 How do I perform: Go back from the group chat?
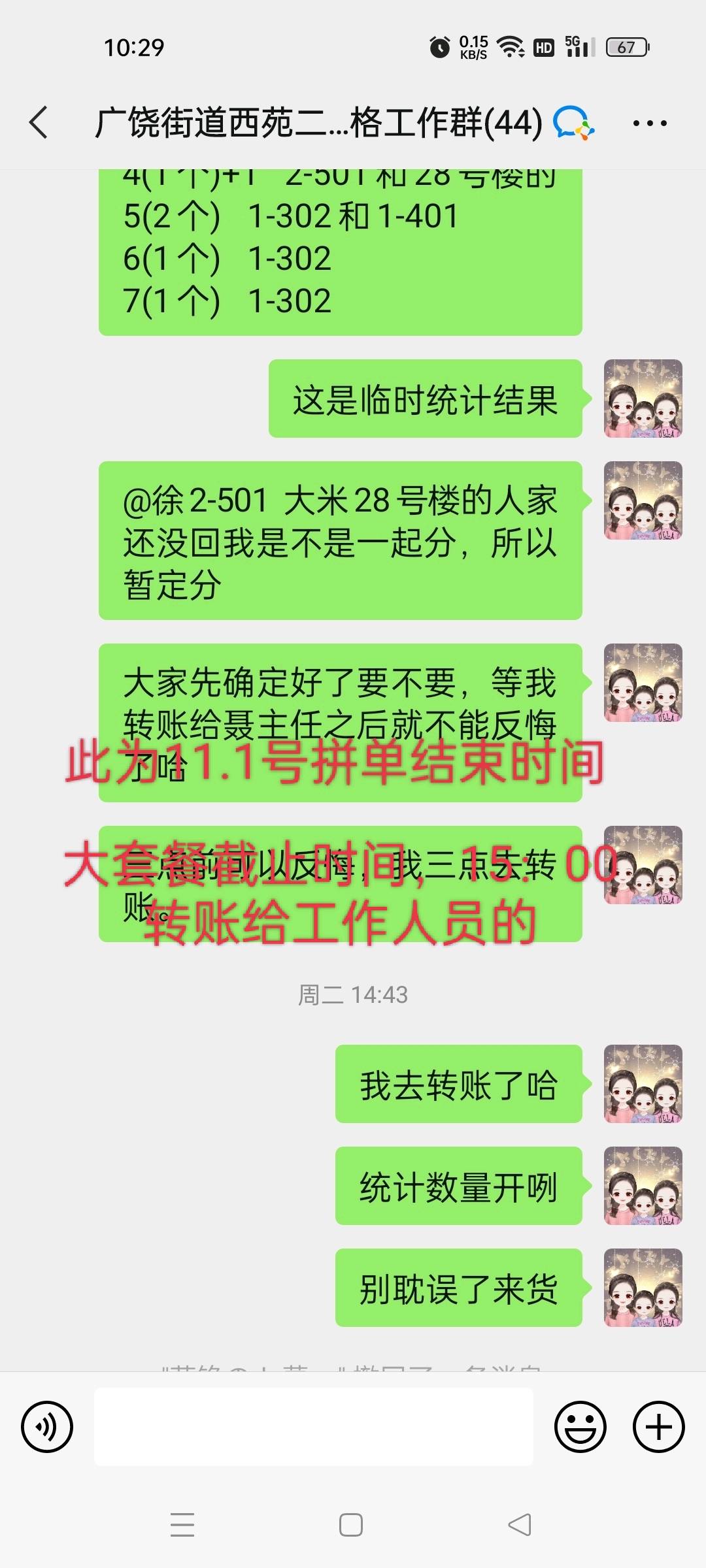tap(39, 122)
